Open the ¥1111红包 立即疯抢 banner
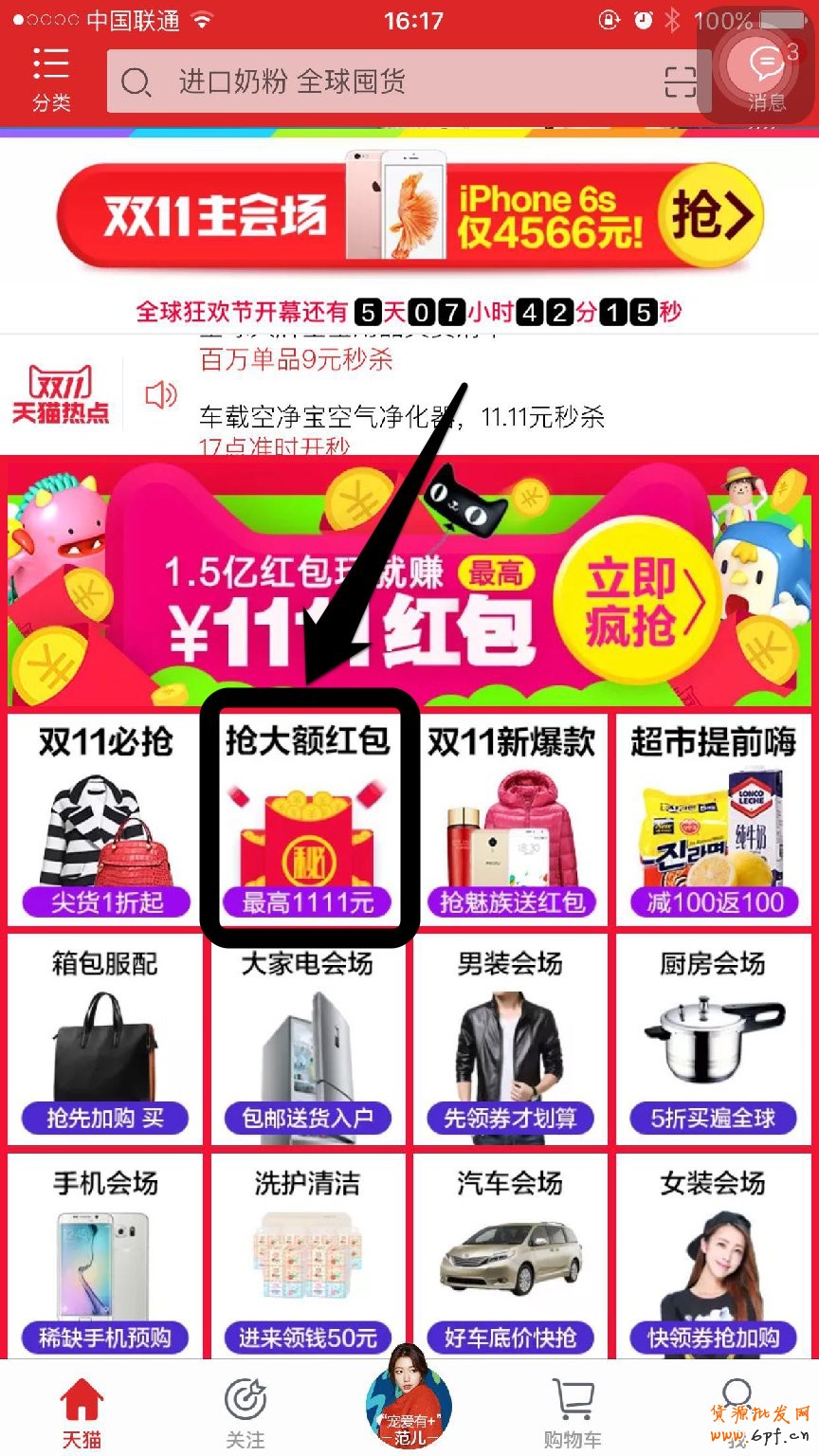 pos(409,583)
